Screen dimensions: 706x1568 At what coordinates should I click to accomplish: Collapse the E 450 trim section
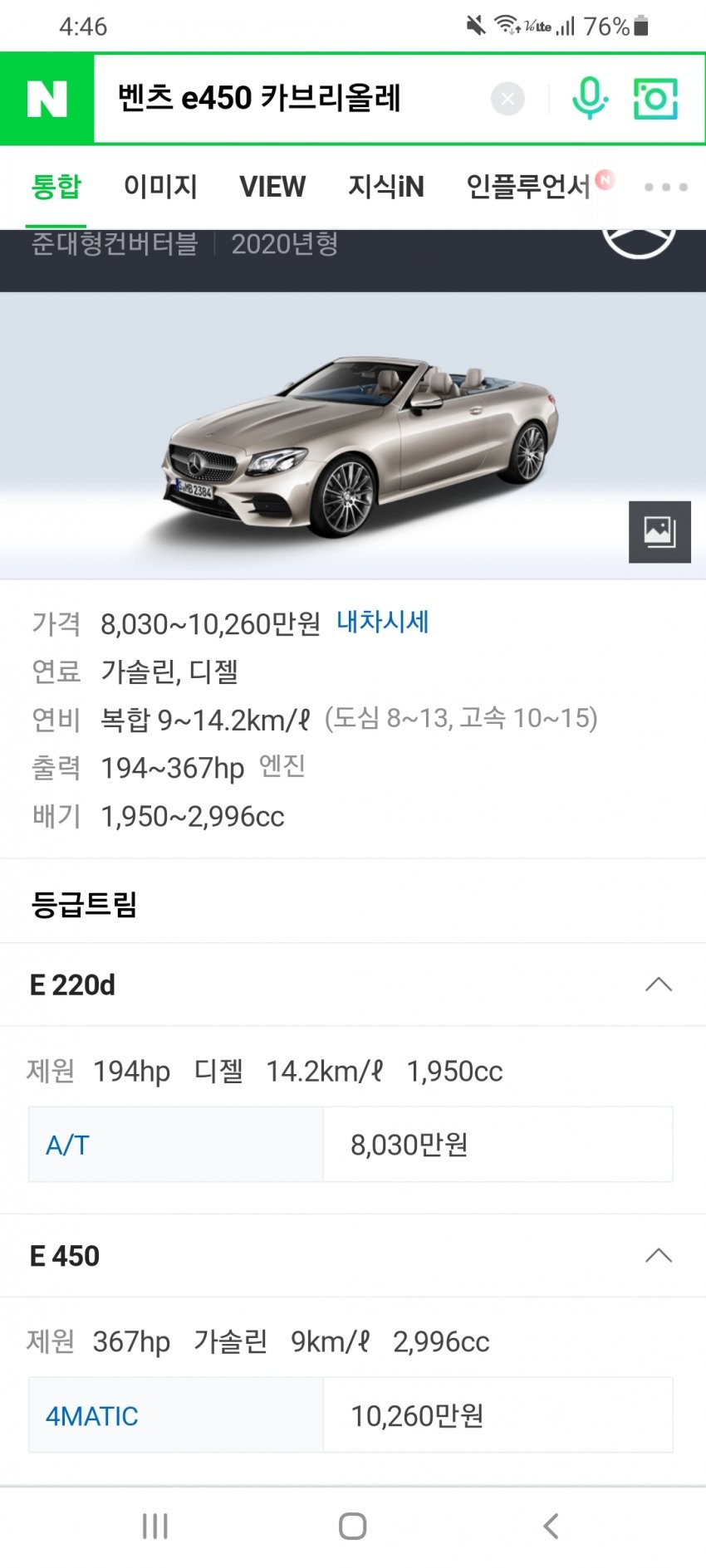(658, 1256)
